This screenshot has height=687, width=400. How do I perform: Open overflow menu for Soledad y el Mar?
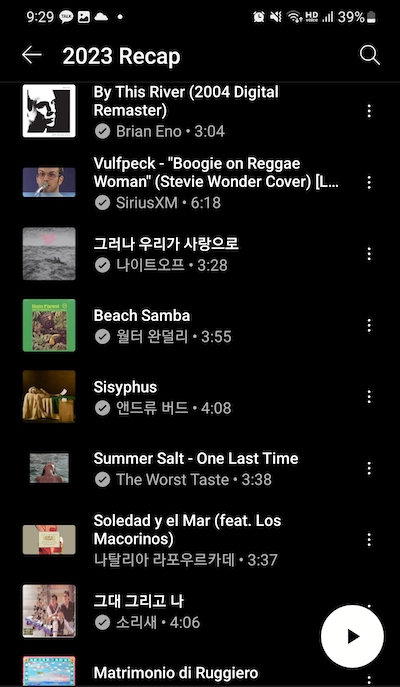[x=369, y=540]
